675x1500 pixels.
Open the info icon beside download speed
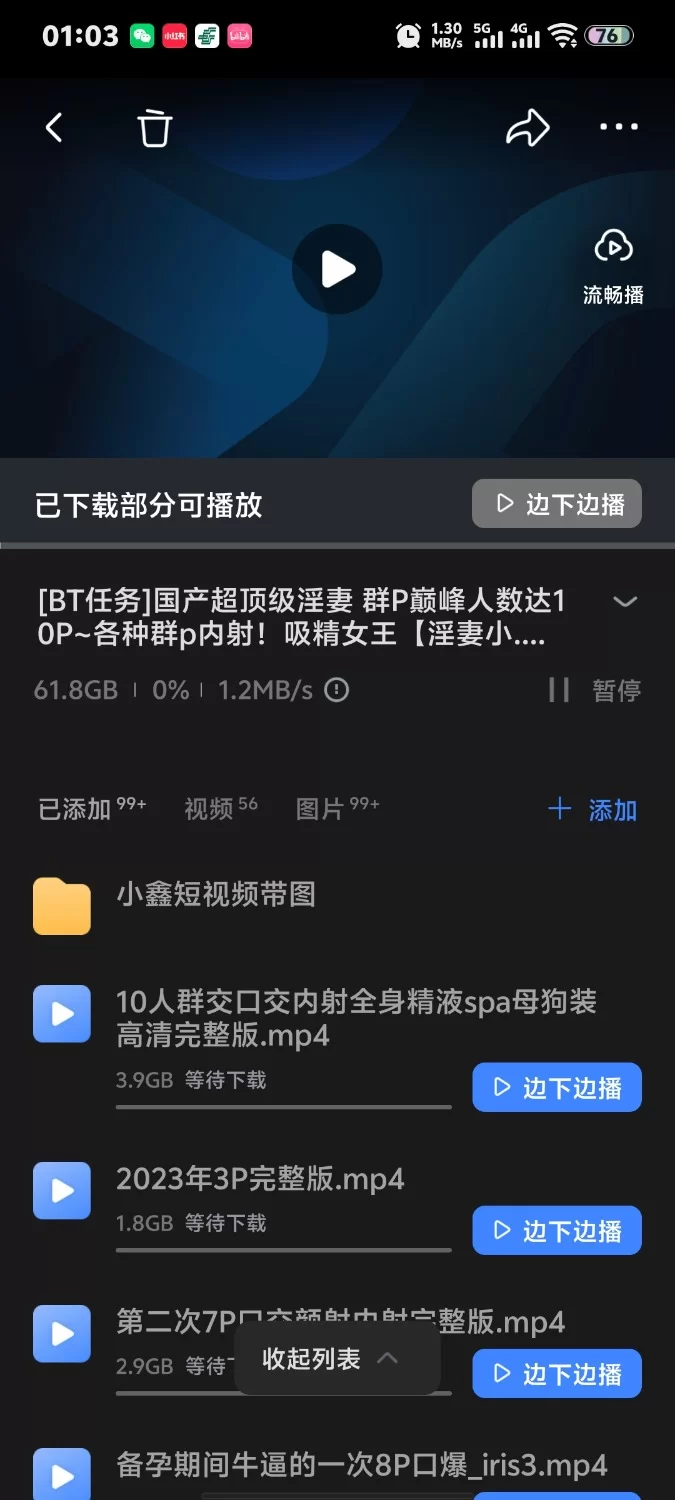[x=338, y=690]
